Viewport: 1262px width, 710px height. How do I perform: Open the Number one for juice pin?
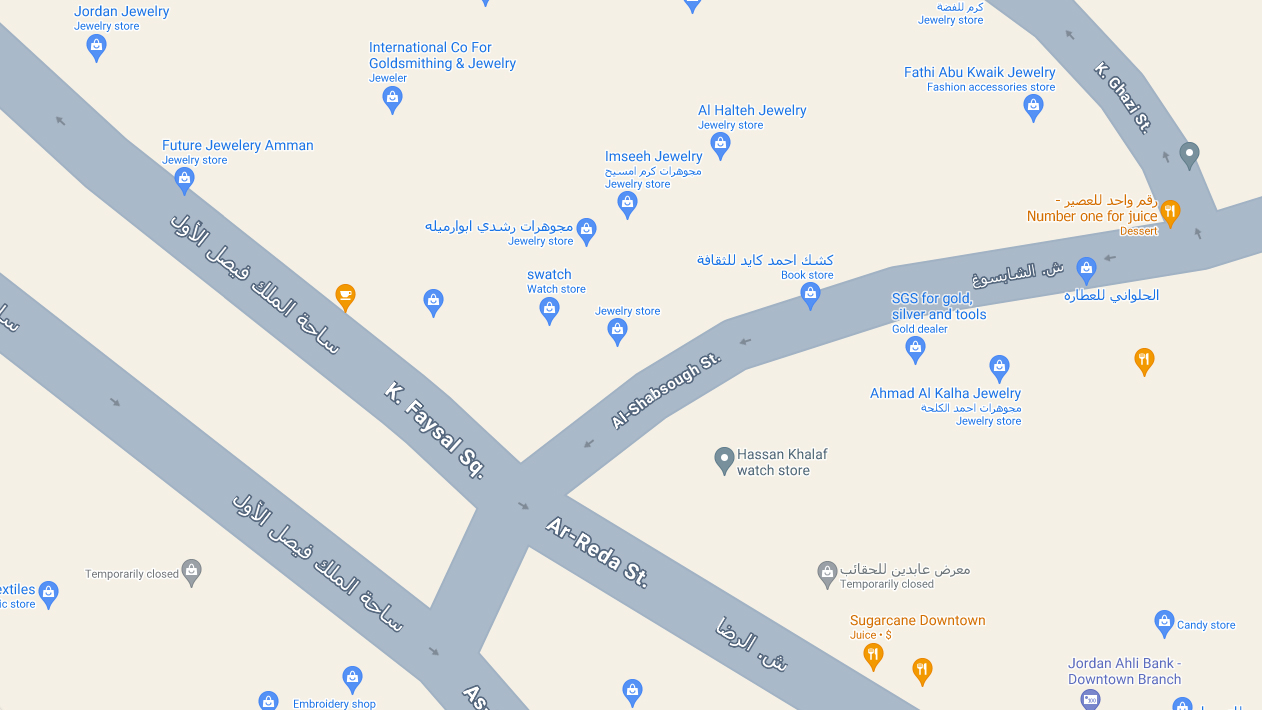[1170, 211]
